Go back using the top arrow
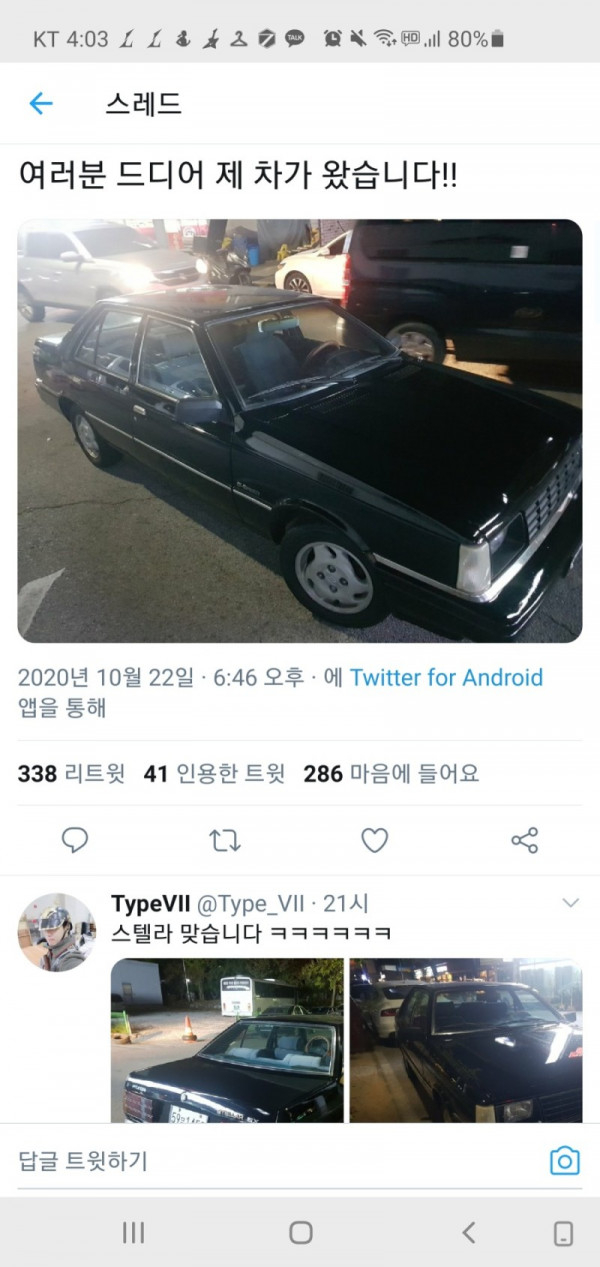Image resolution: width=600 pixels, height=1267 pixels. [x=41, y=103]
